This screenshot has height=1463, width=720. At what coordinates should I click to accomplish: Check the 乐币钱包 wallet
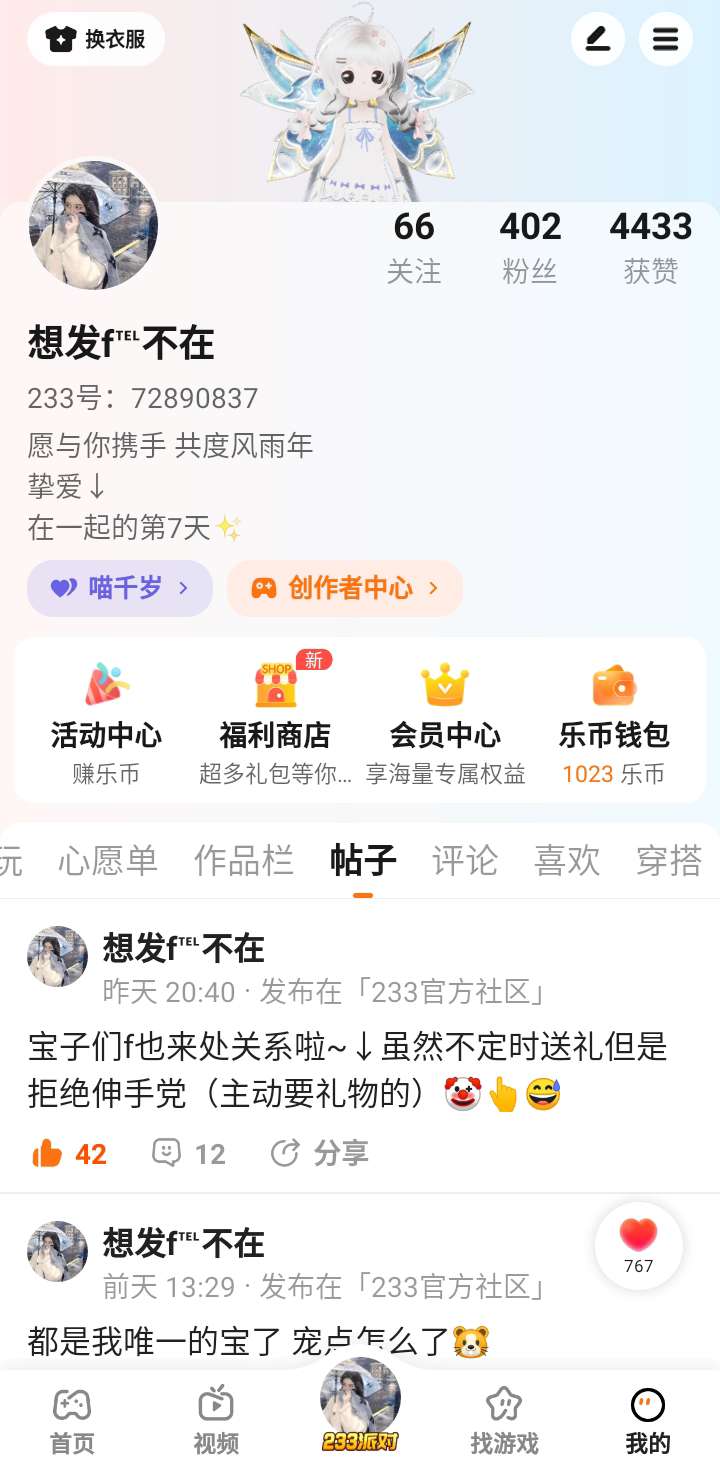click(x=614, y=722)
